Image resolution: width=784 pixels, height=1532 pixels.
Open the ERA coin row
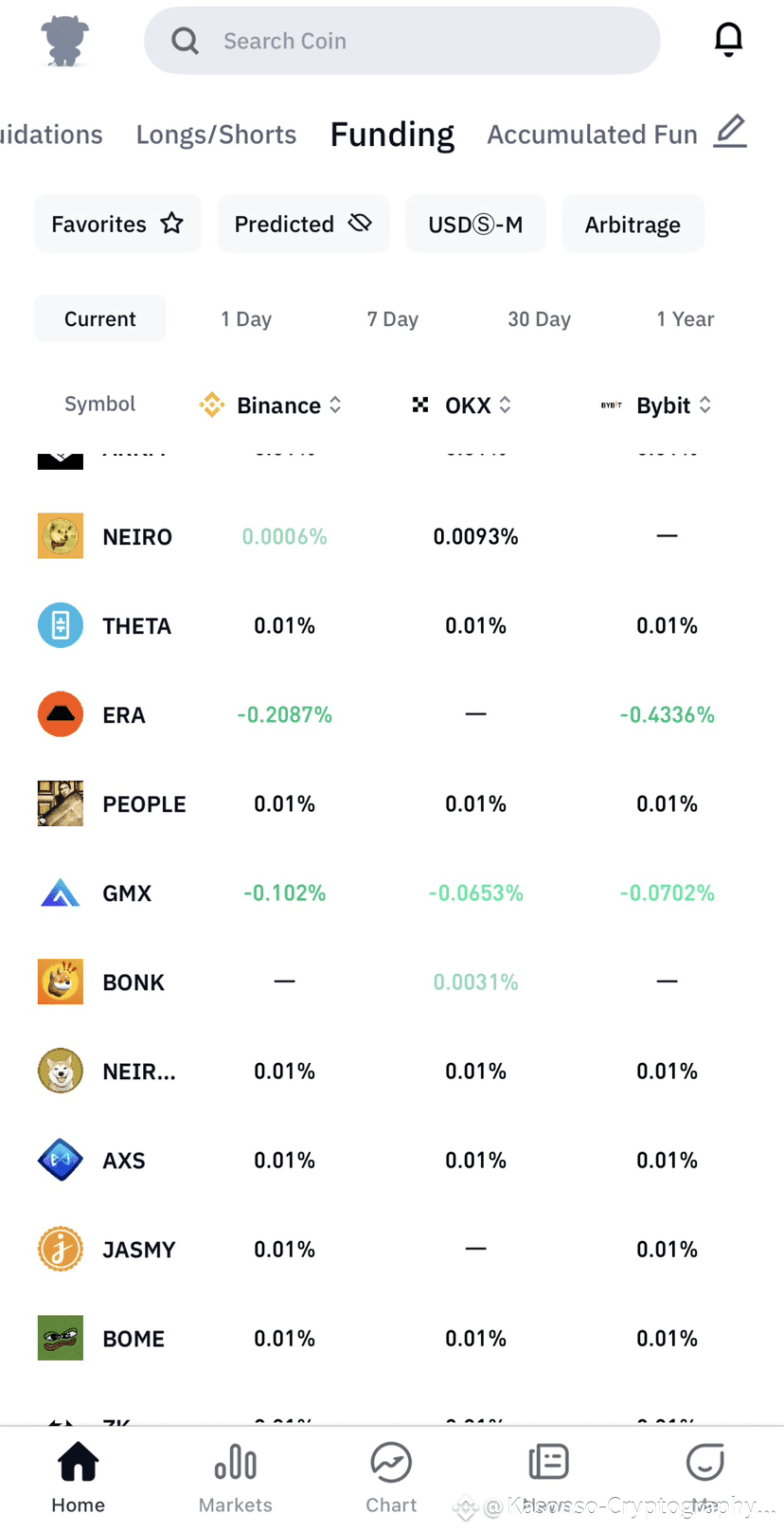(392, 714)
